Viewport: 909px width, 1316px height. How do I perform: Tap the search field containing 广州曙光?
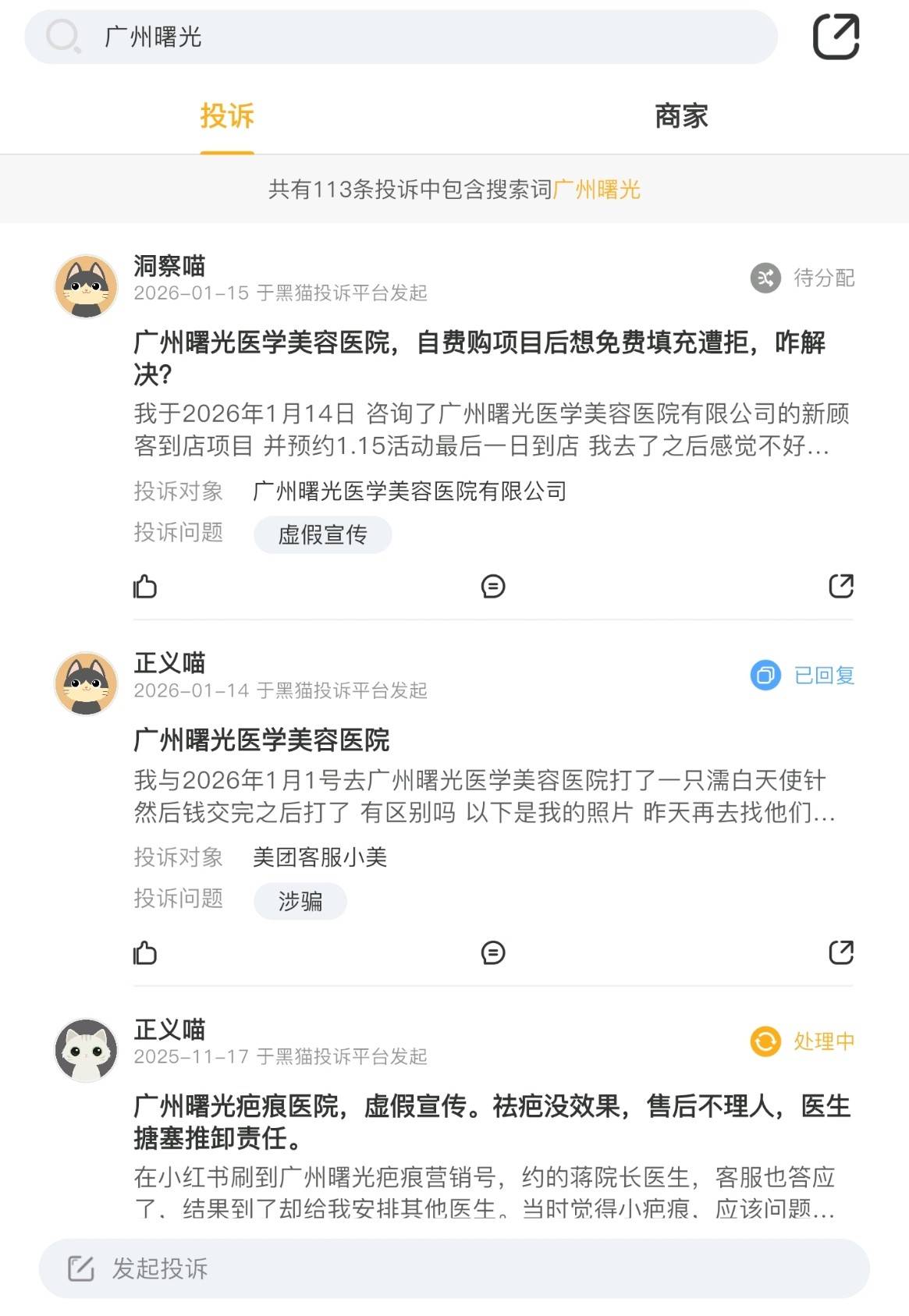click(401, 37)
